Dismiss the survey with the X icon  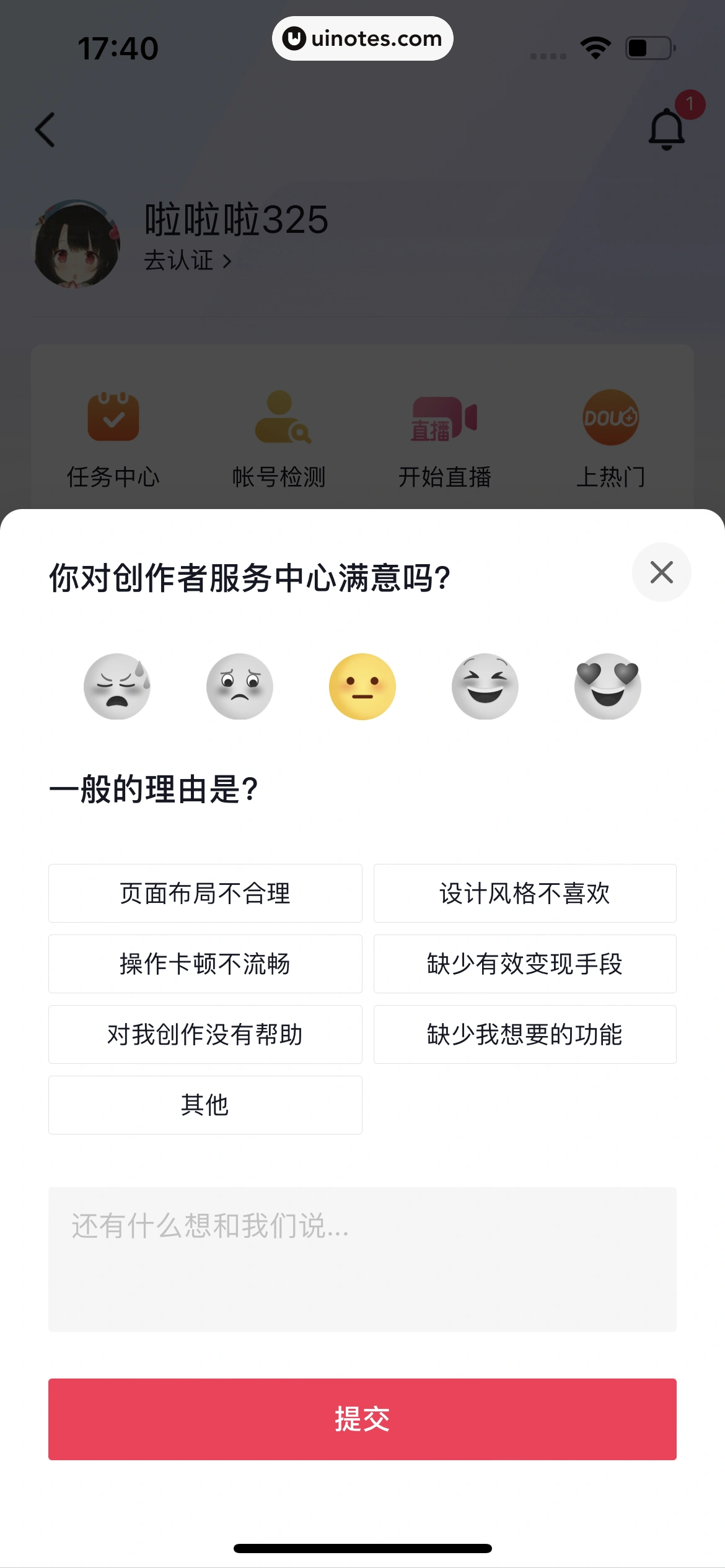point(661,572)
